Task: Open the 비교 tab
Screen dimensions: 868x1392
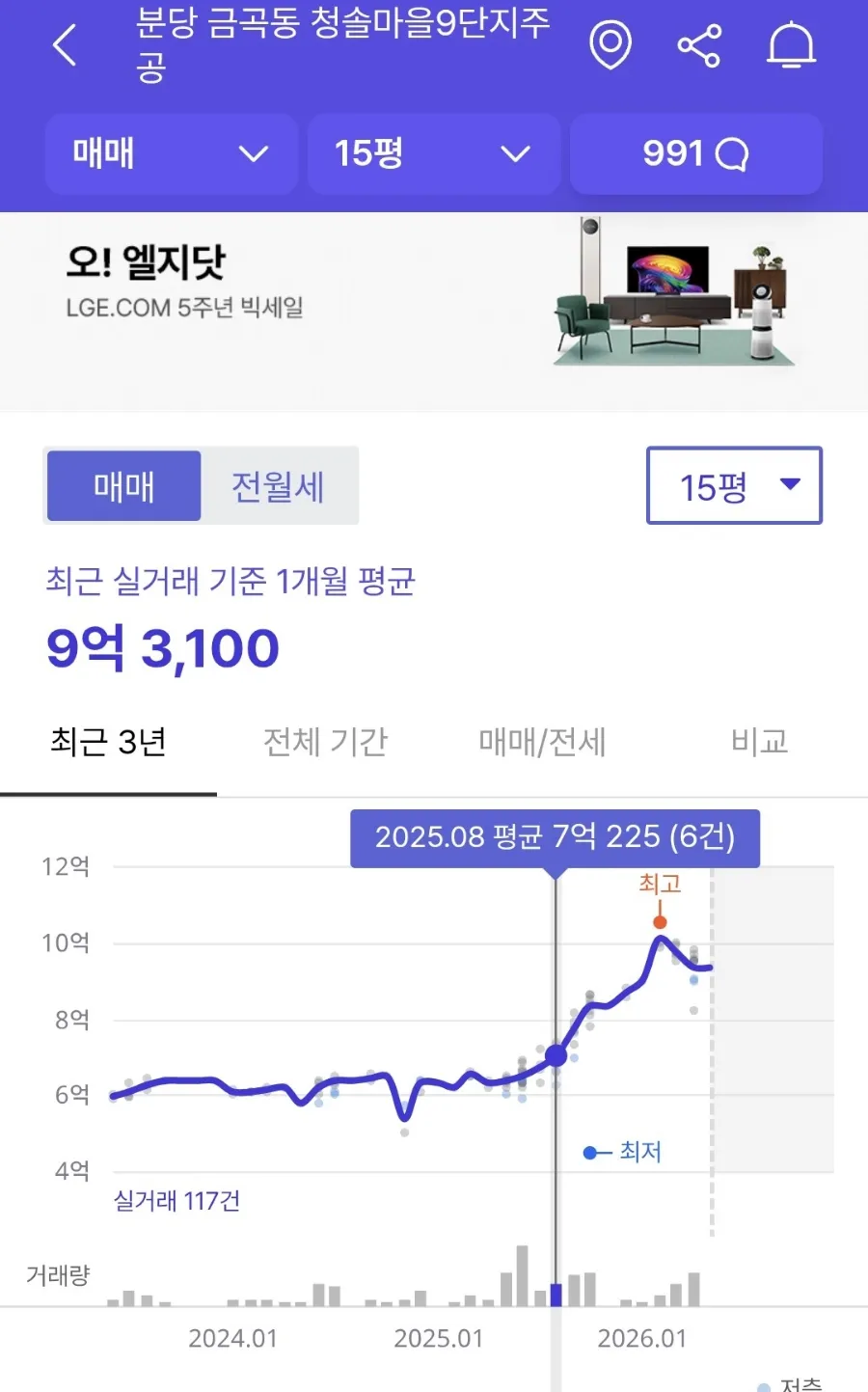Action: pos(759,742)
